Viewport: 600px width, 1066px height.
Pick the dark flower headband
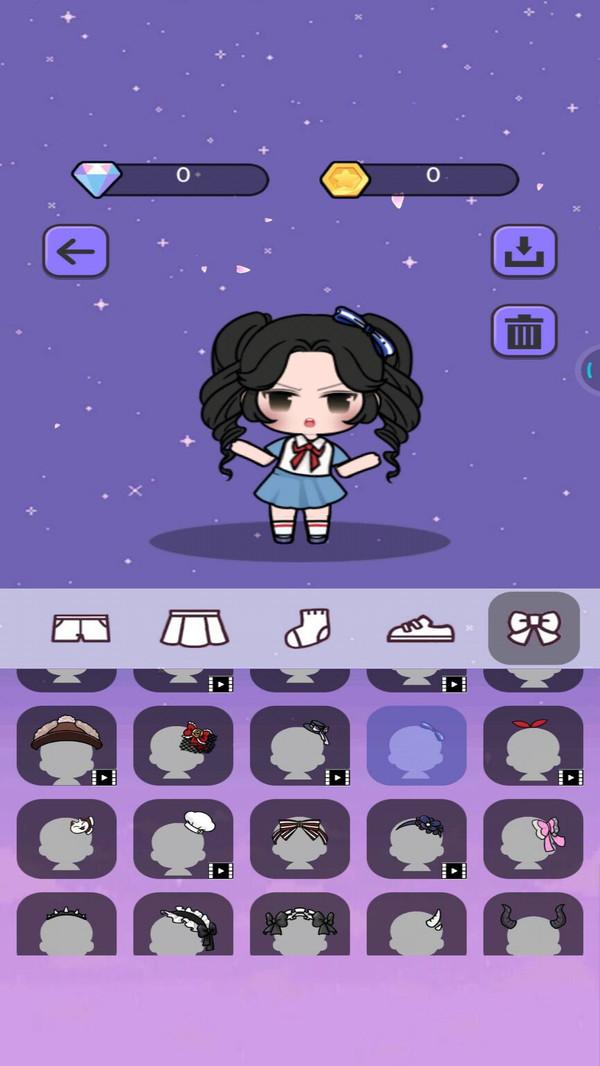416,839
